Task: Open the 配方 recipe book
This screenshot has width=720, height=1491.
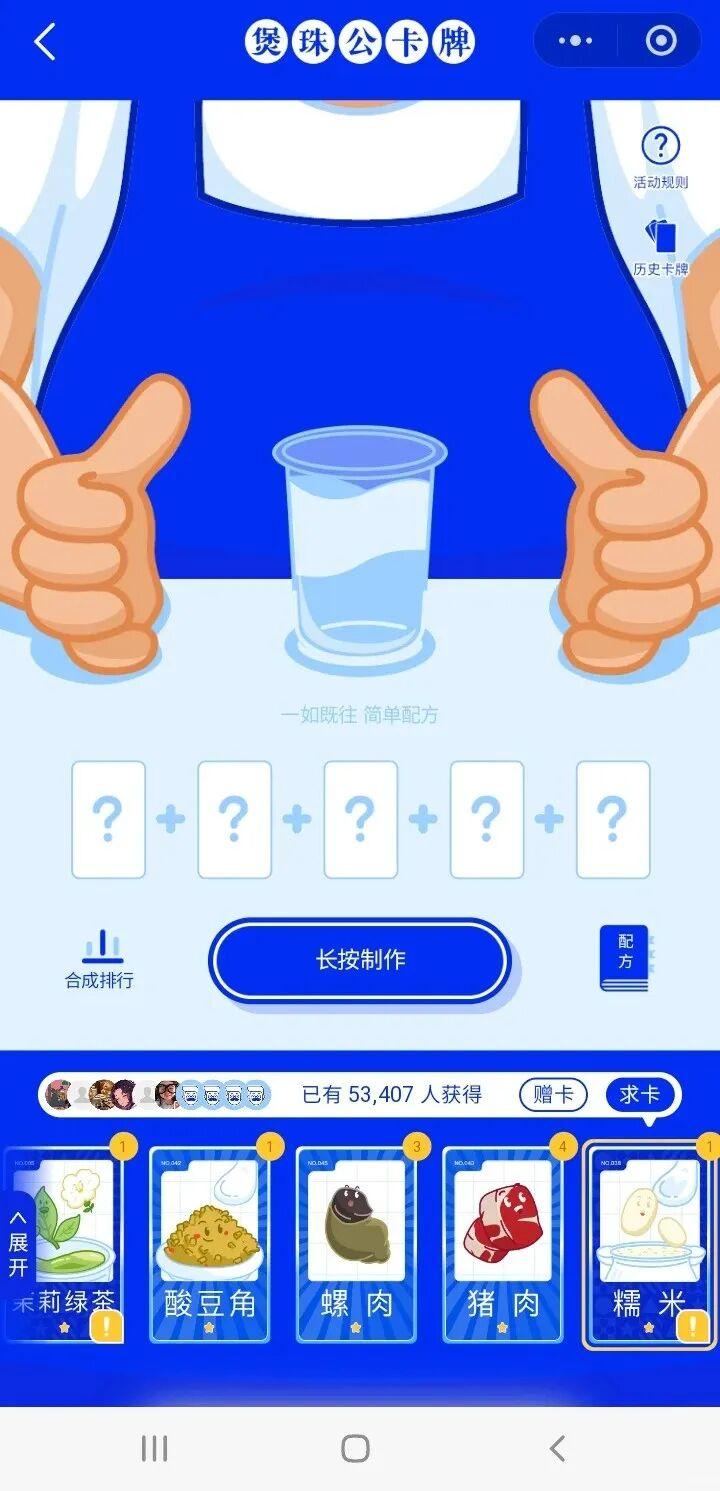Action: pos(625,958)
